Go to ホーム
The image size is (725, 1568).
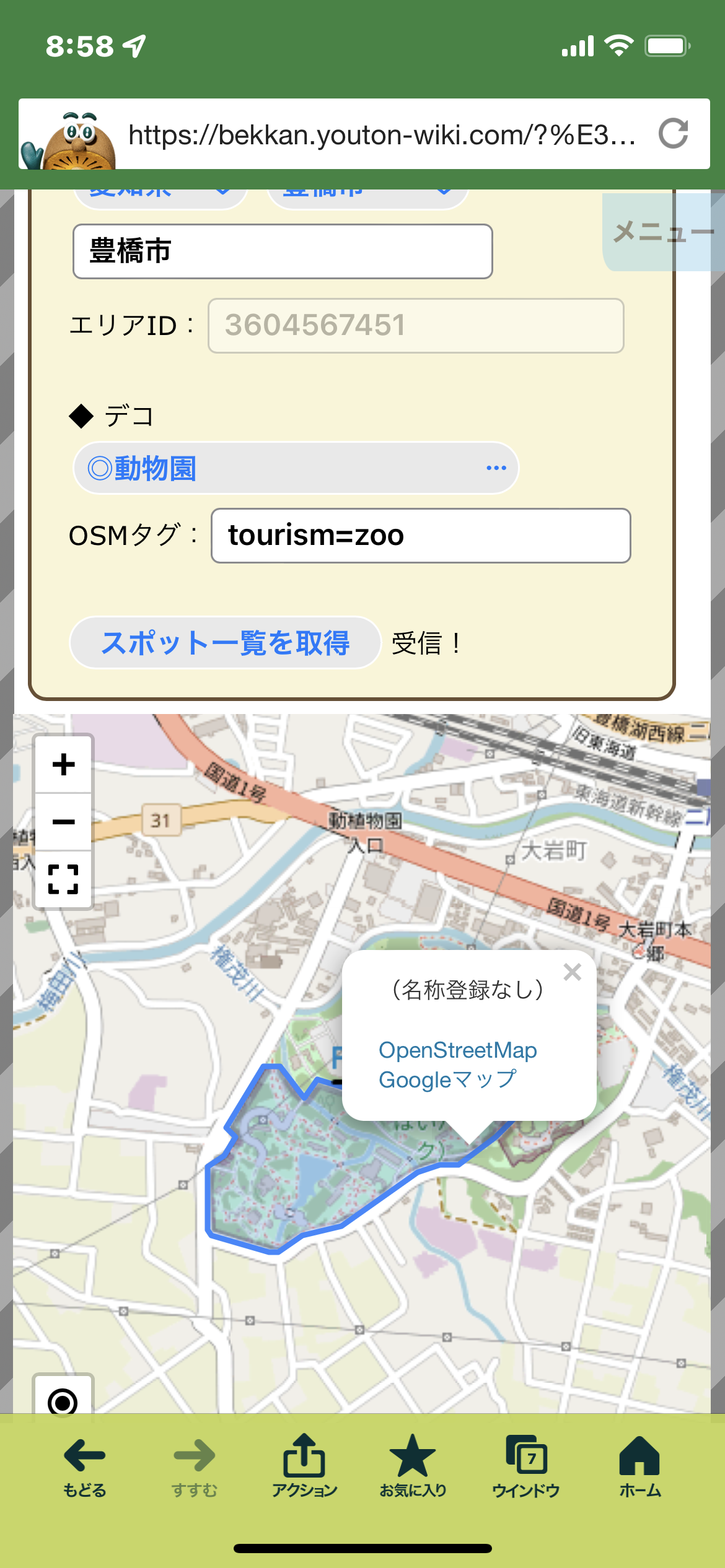pyautogui.click(x=639, y=1466)
